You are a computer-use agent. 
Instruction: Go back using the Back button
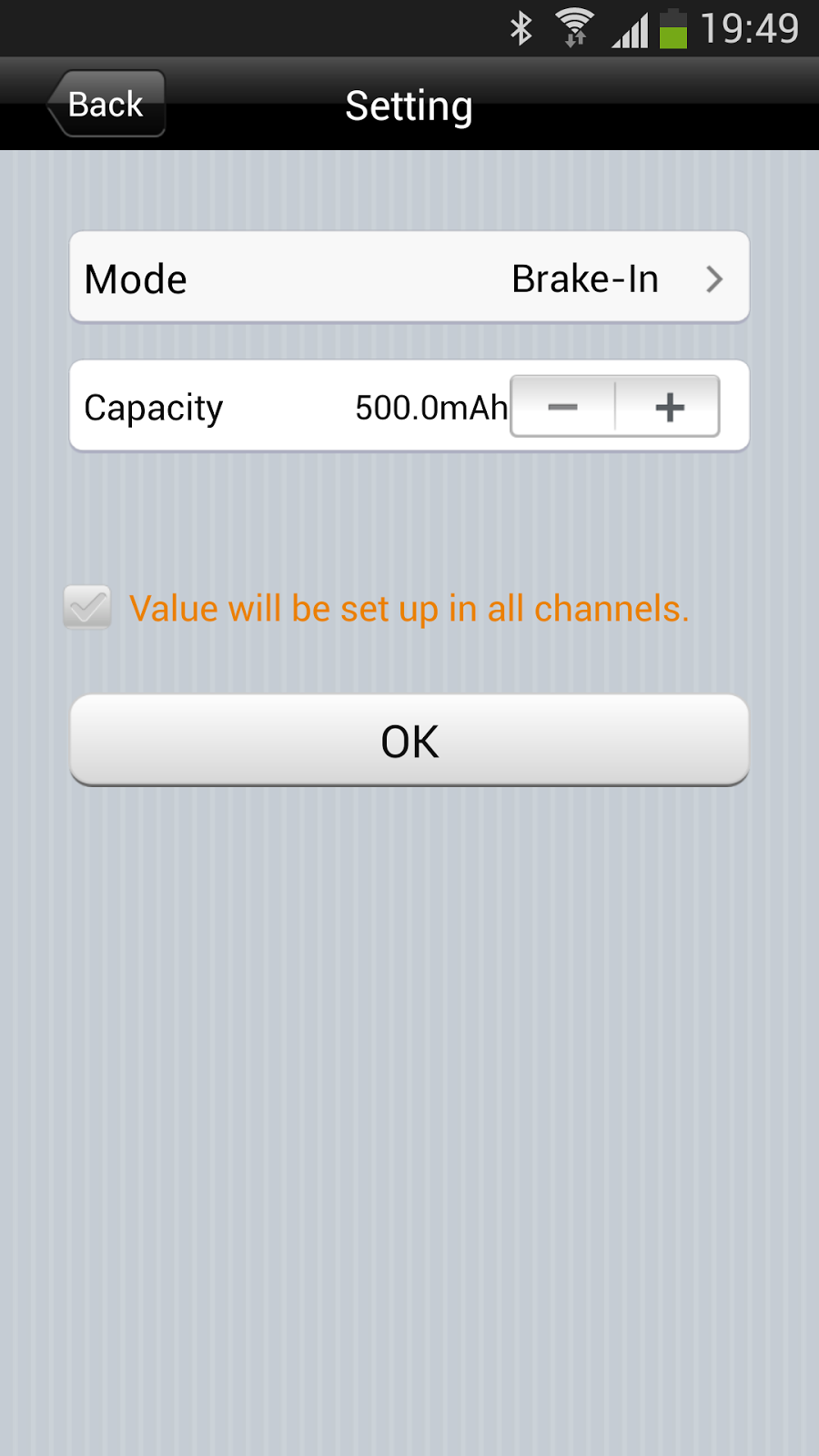tap(106, 105)
